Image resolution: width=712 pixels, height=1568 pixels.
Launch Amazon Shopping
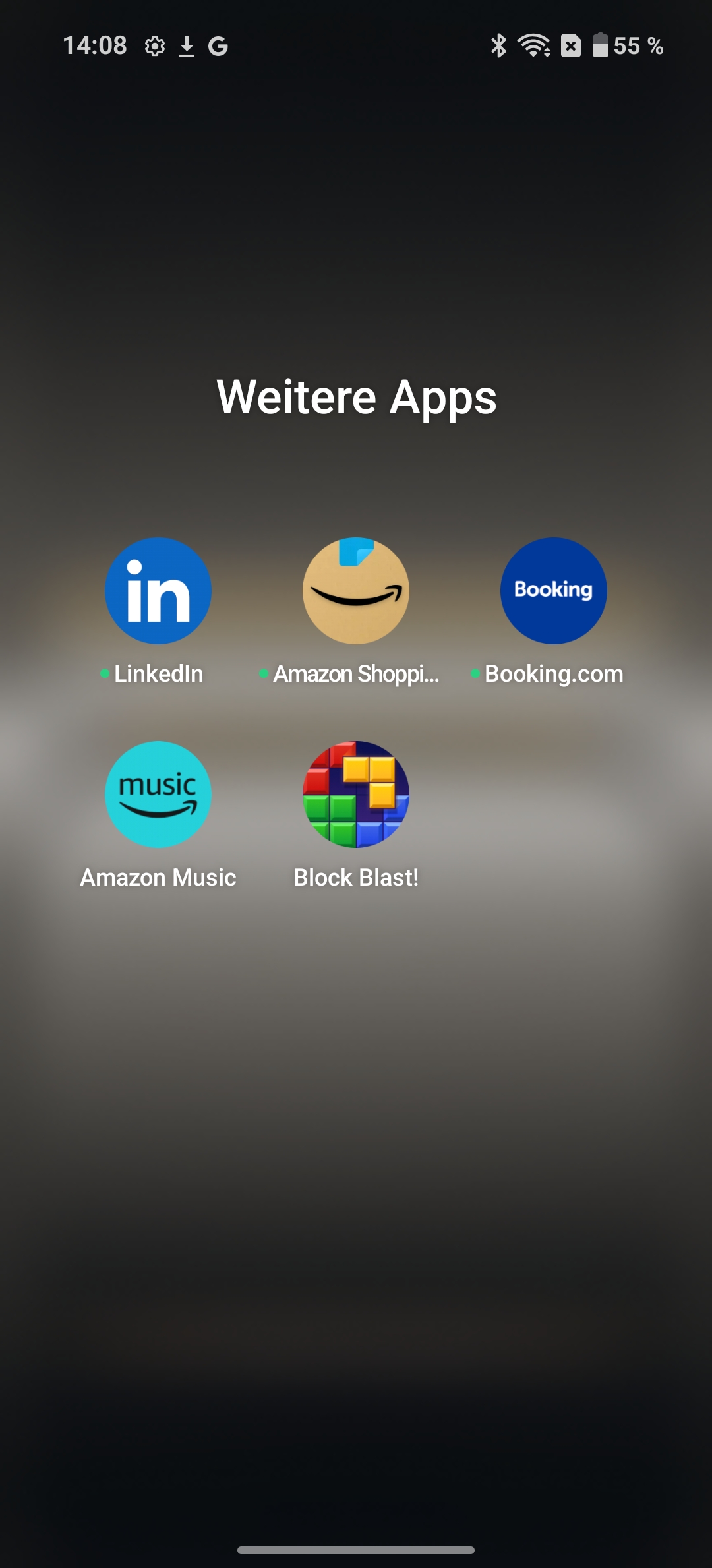click(356, 591)
